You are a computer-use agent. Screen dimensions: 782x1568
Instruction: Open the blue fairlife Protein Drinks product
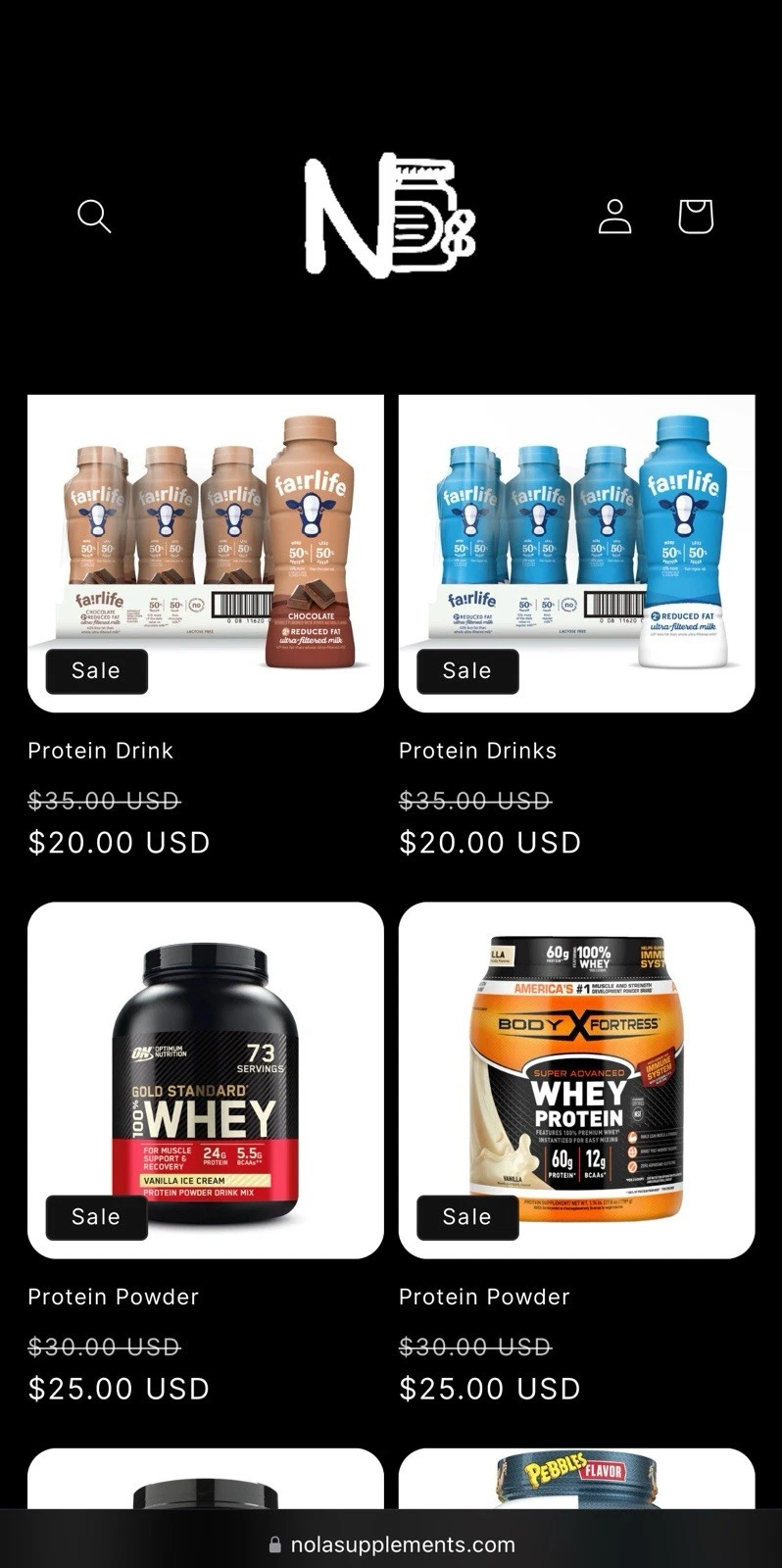[x=576, y=553]
